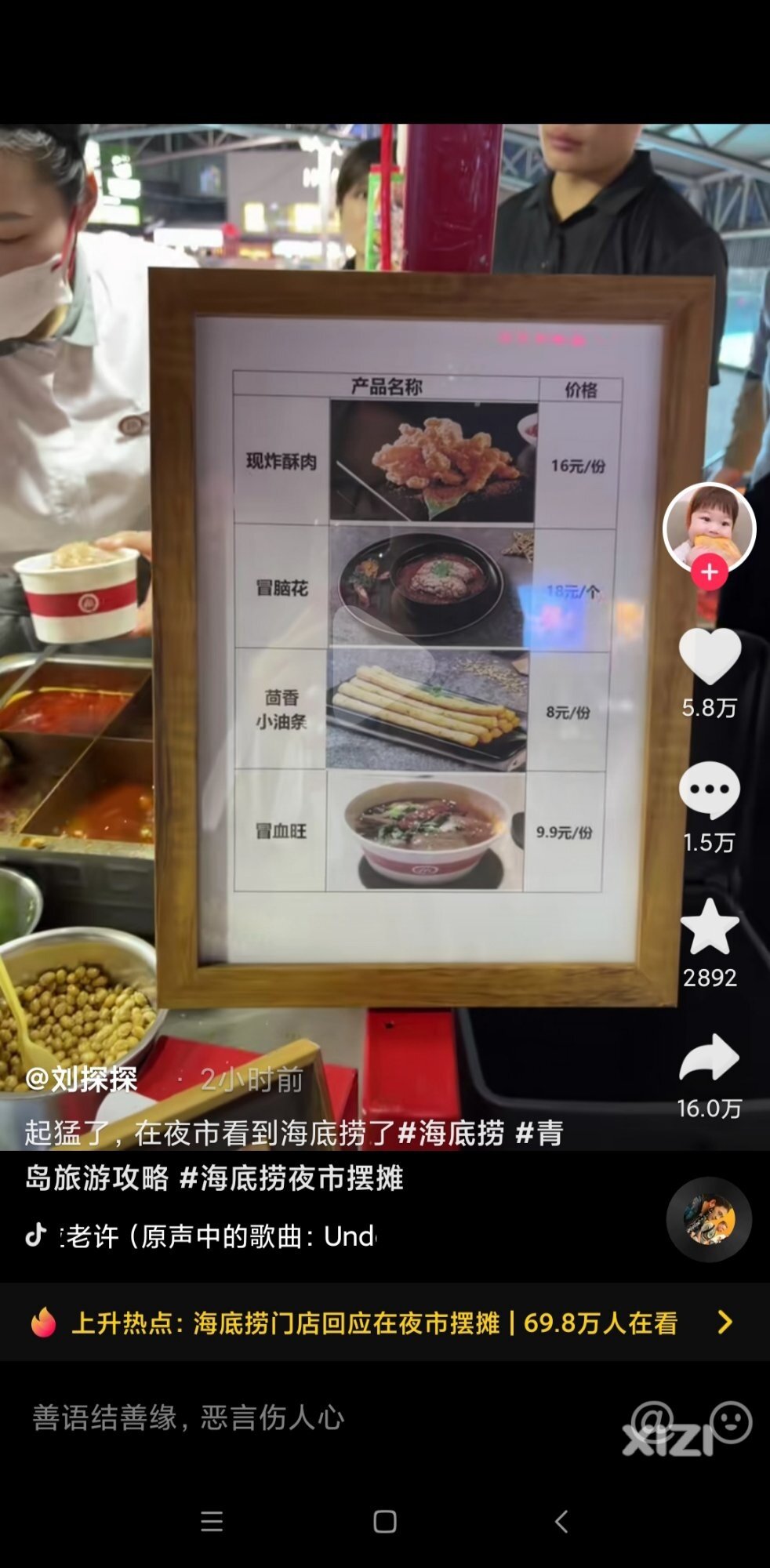The width and height of the screenshot is (770, 1568).
Task: Like this video with the heart
Action: point(710,656)
